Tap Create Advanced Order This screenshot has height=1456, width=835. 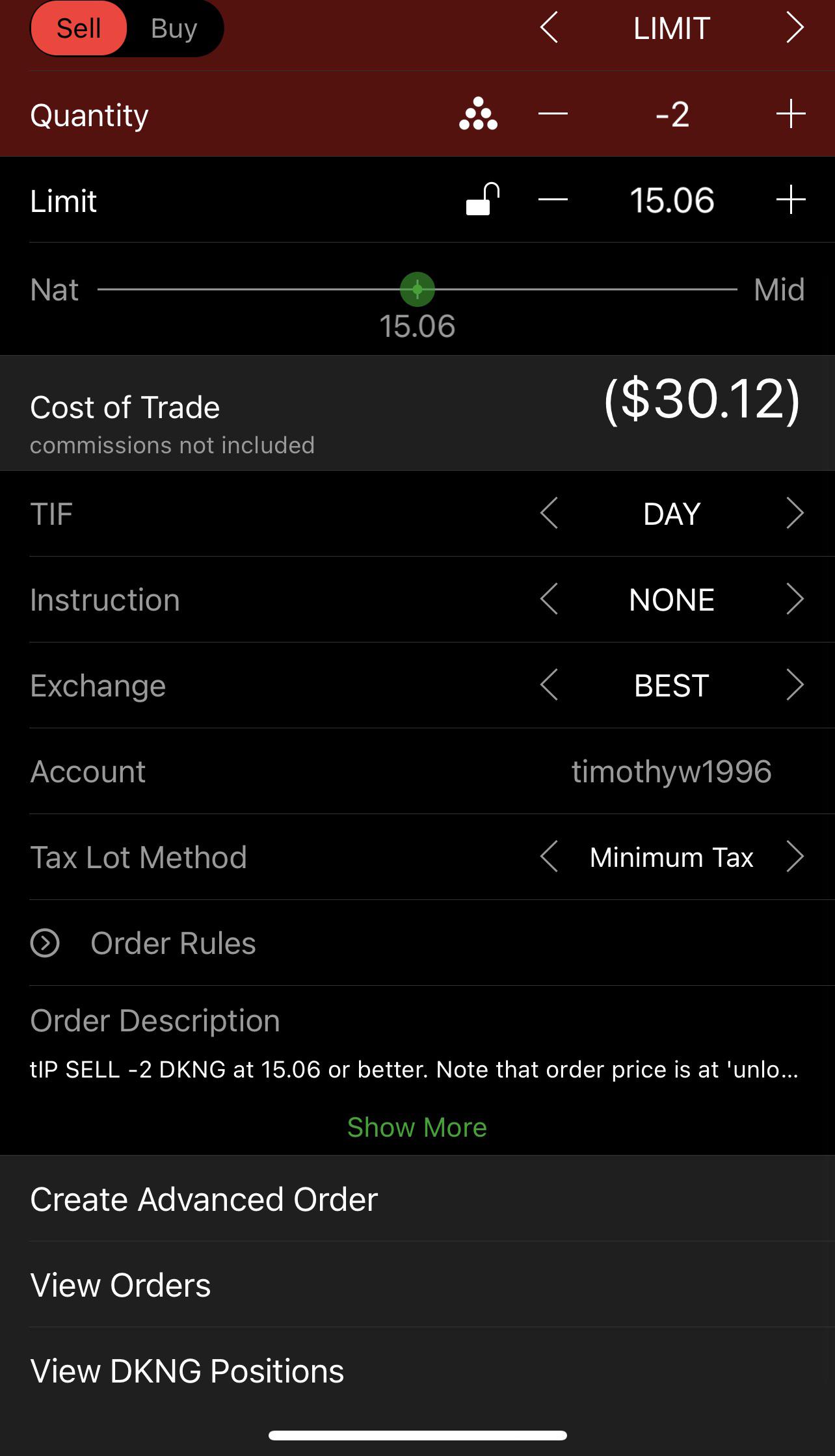pyautogui.click(x=204, y=1198)
